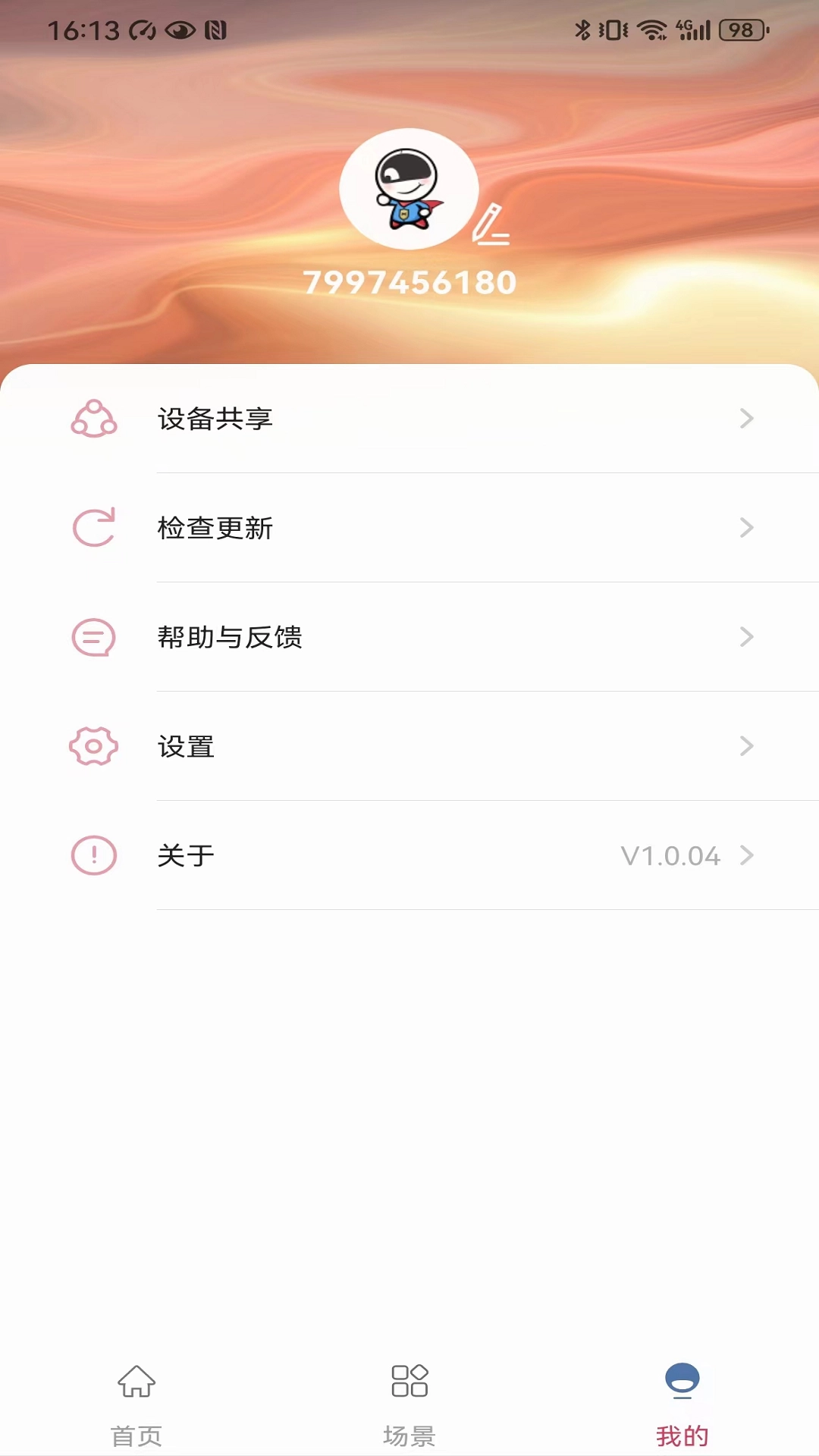Open the 设置 settings page
The height and width of the screenshot is (1456, 819).
pos(186,747)
